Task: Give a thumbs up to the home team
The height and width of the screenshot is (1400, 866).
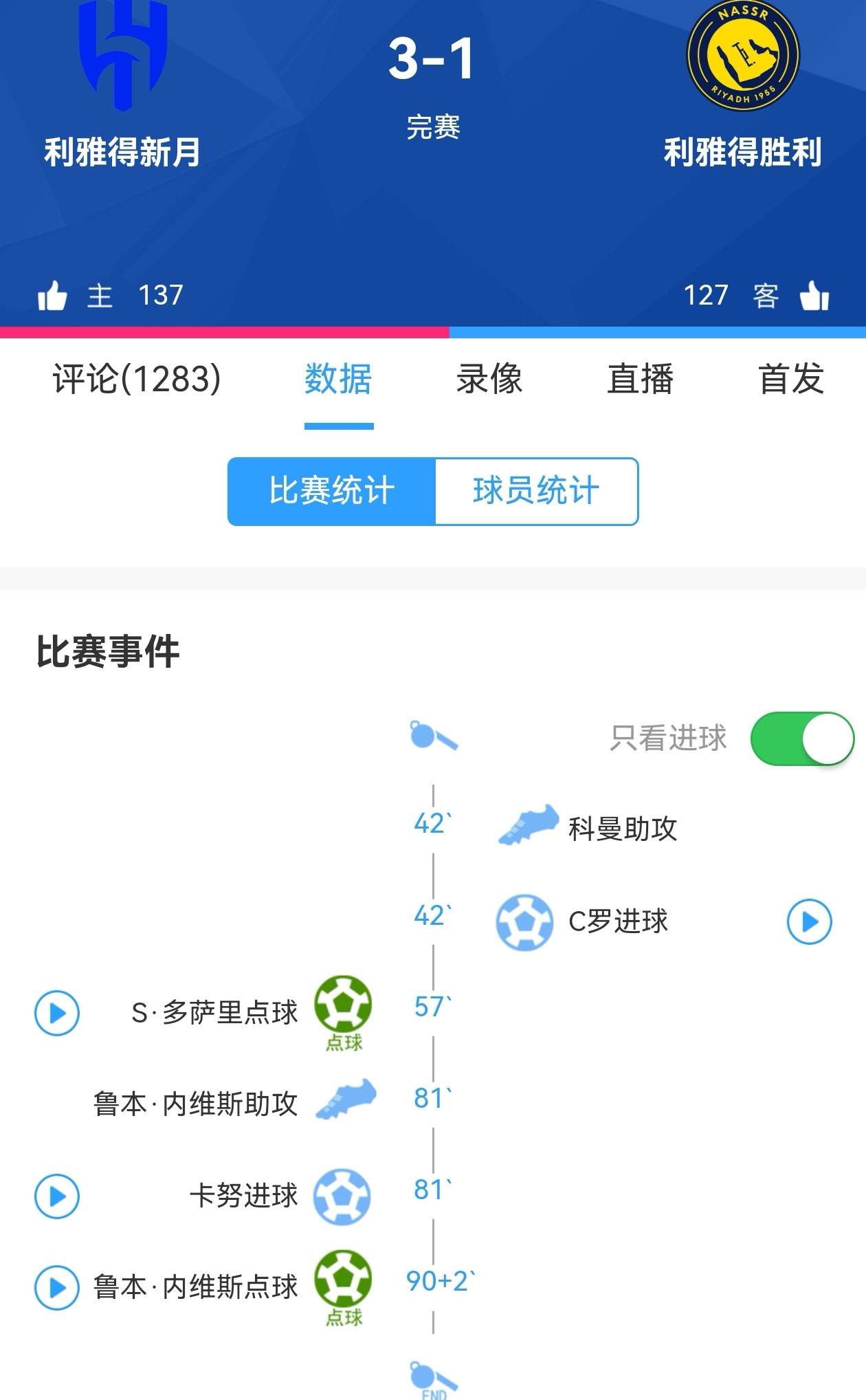Action: pos(54,295)
